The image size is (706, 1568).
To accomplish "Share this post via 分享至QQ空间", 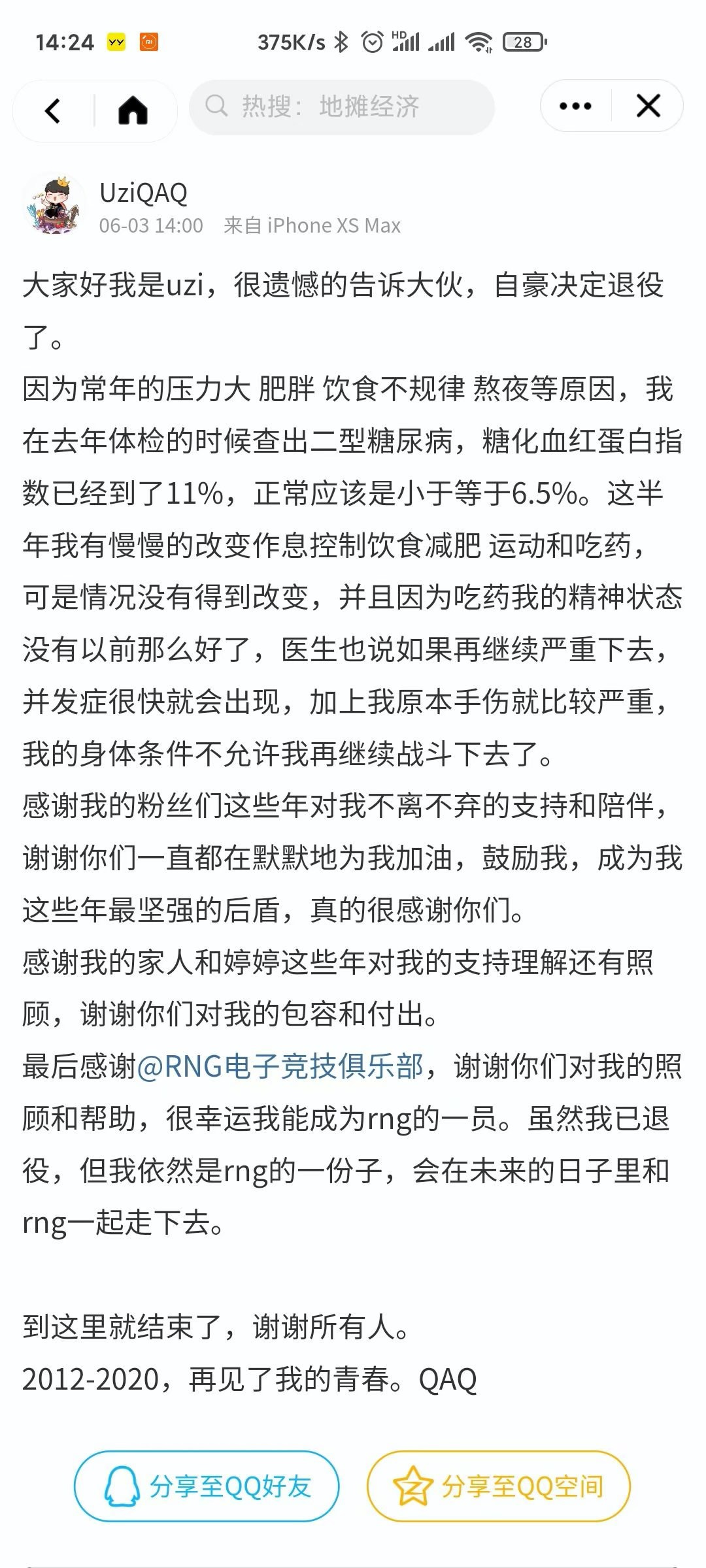I will click(x=498, y=1486).
